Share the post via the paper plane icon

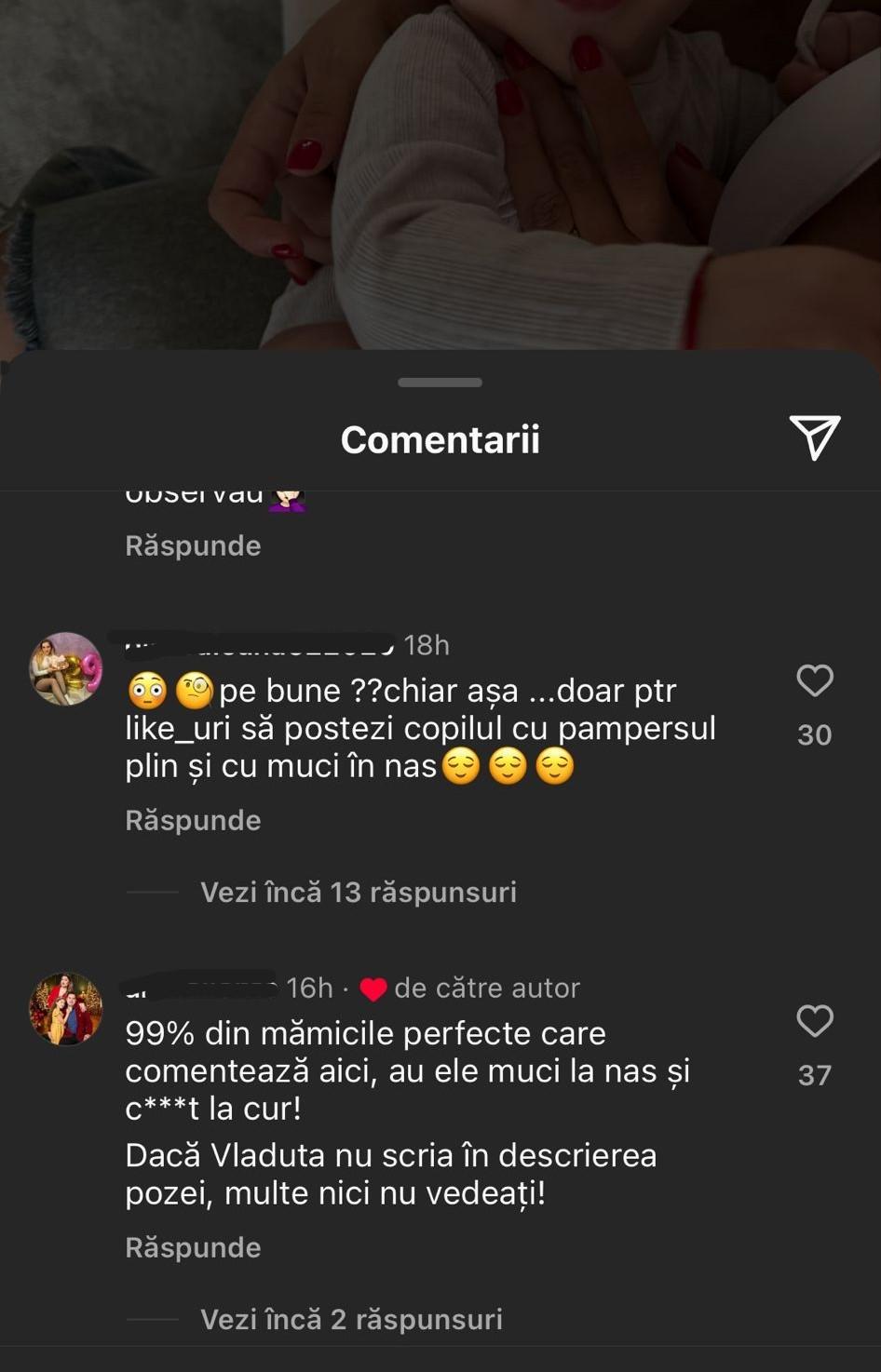click(x=815, y=437)
